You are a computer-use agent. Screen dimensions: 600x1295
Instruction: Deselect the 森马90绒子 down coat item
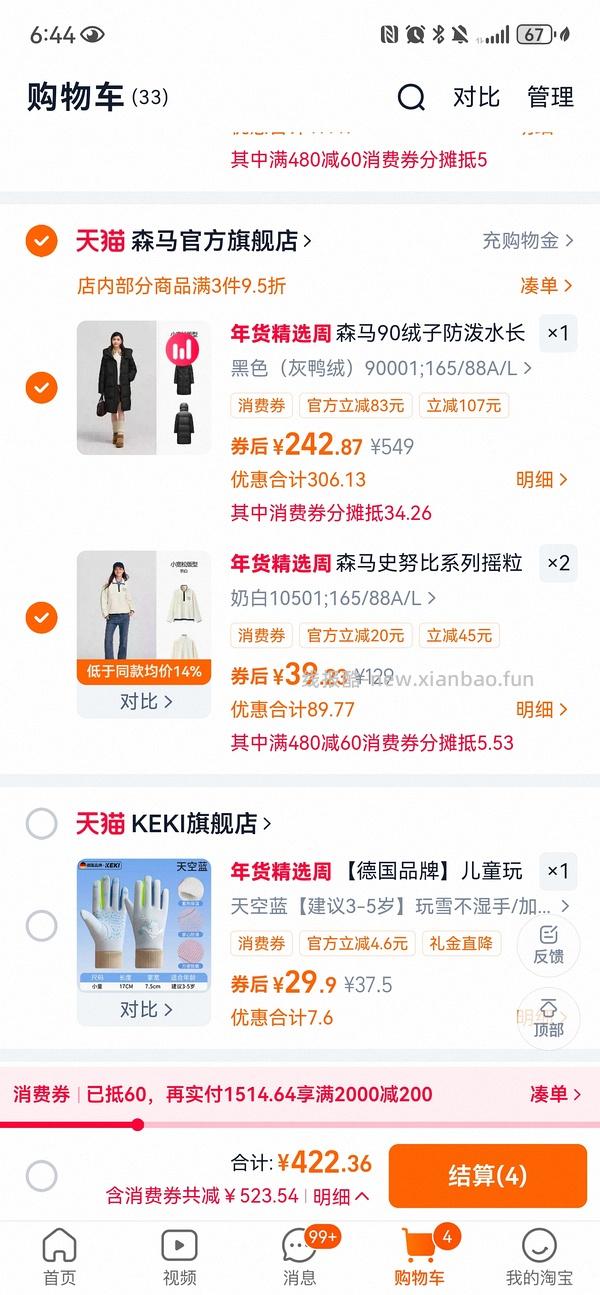point(41,387)
